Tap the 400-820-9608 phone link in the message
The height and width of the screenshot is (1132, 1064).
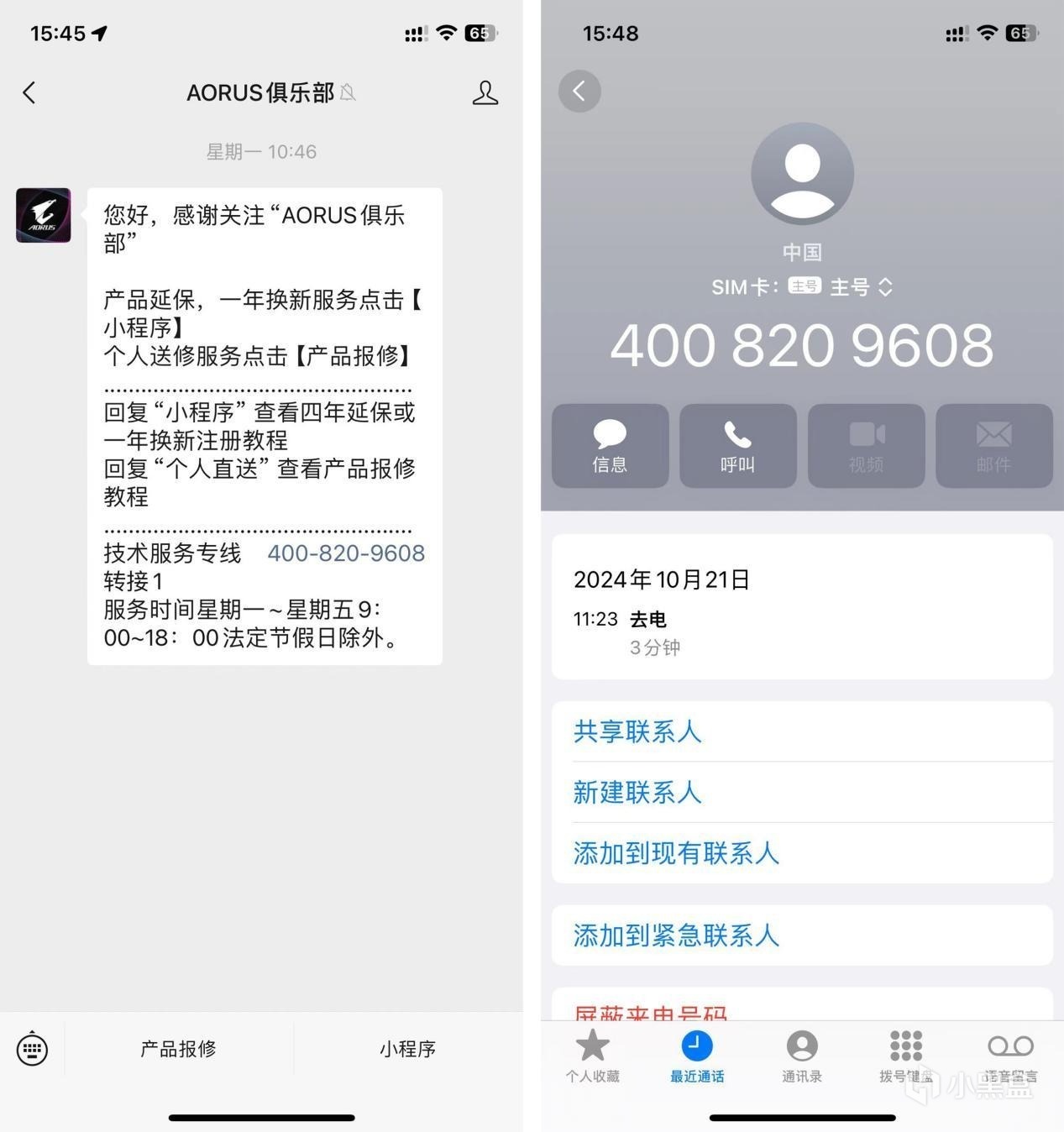[x=346, y=553]
